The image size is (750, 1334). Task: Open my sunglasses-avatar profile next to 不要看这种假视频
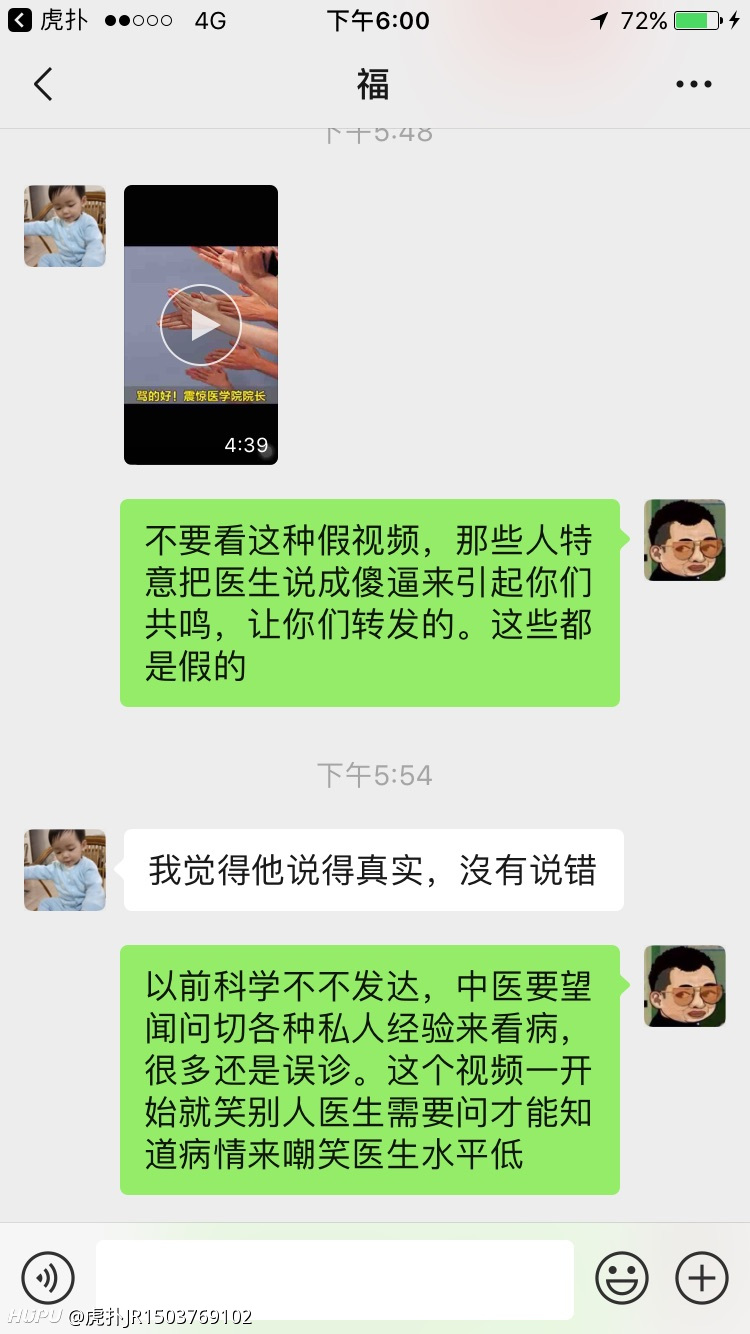tap(685, 540)
